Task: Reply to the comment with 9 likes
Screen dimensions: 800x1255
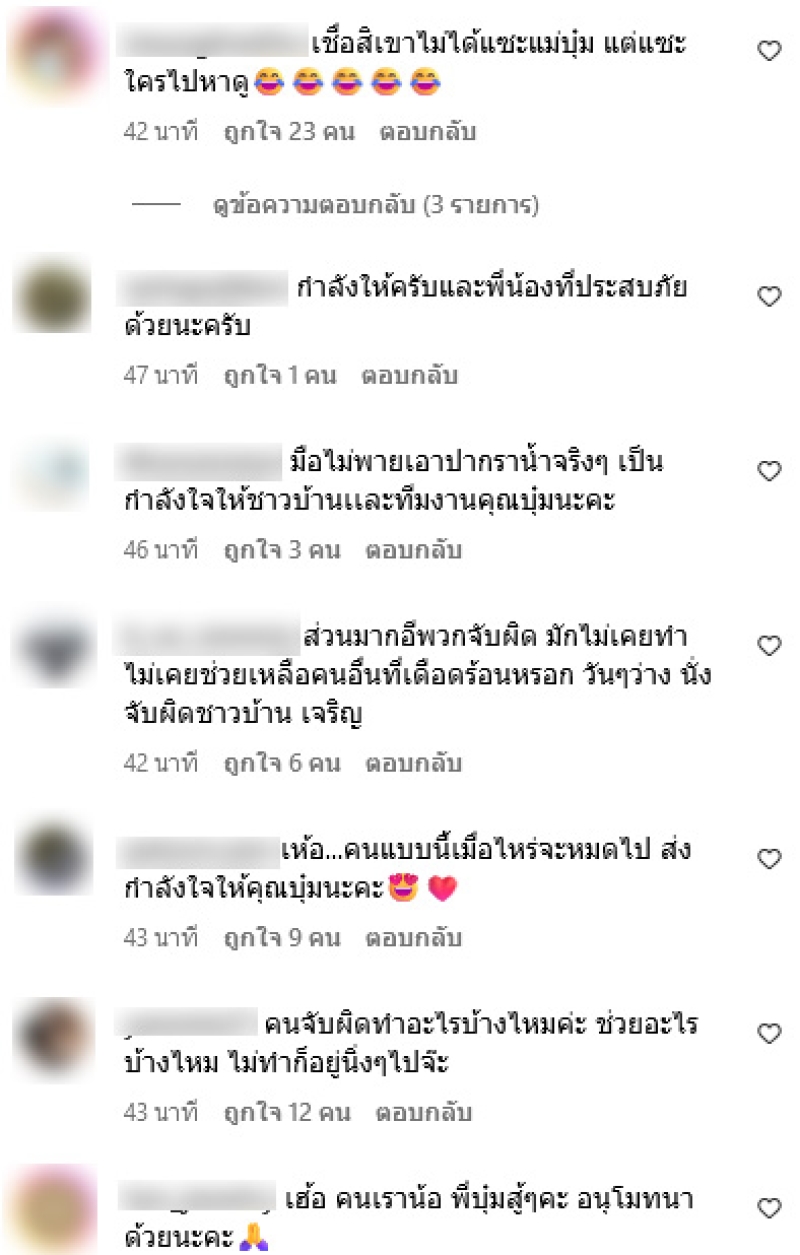Action: (x=412, y=938)
